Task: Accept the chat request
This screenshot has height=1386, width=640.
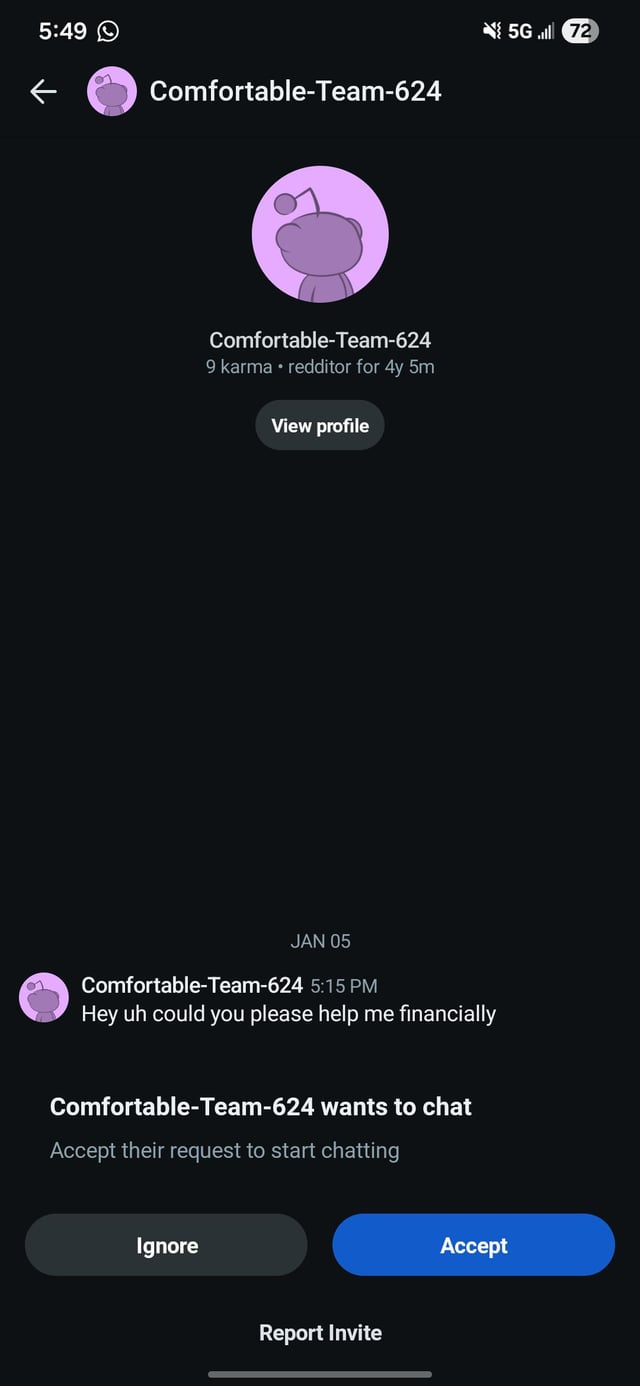Action: (x=473, y=1245)
